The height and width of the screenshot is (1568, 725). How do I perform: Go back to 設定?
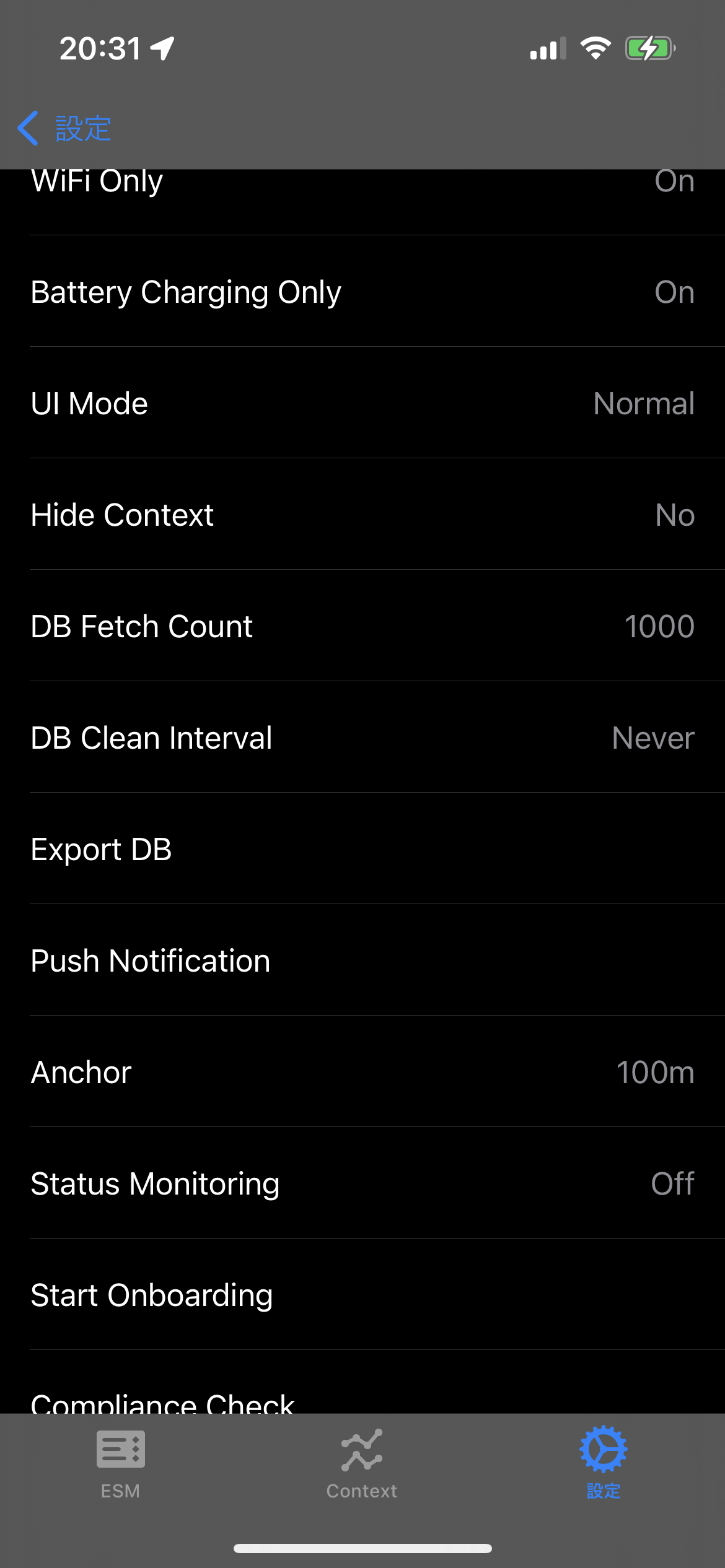64,128
